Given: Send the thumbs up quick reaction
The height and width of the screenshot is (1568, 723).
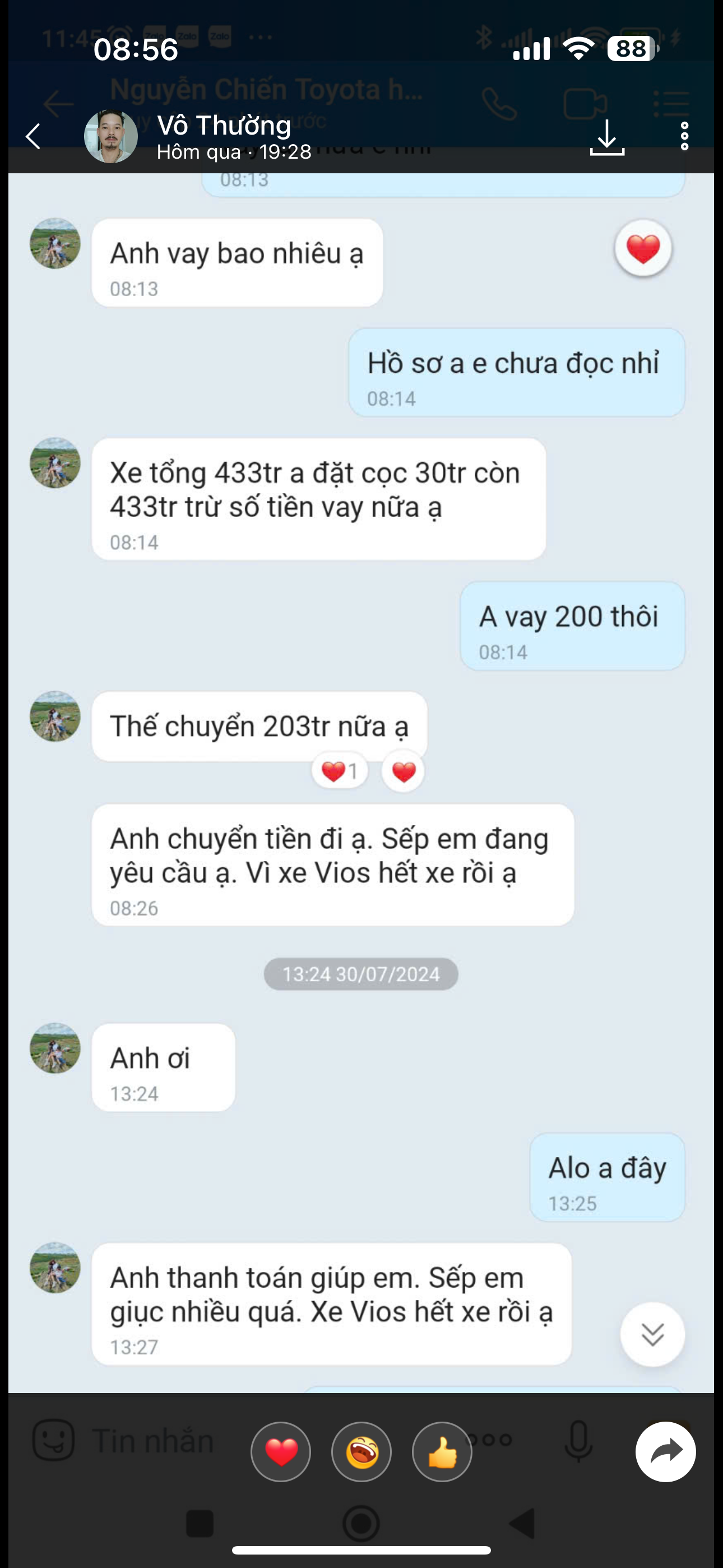Looking at the screenshot, I should click(x=441, y=1452).
